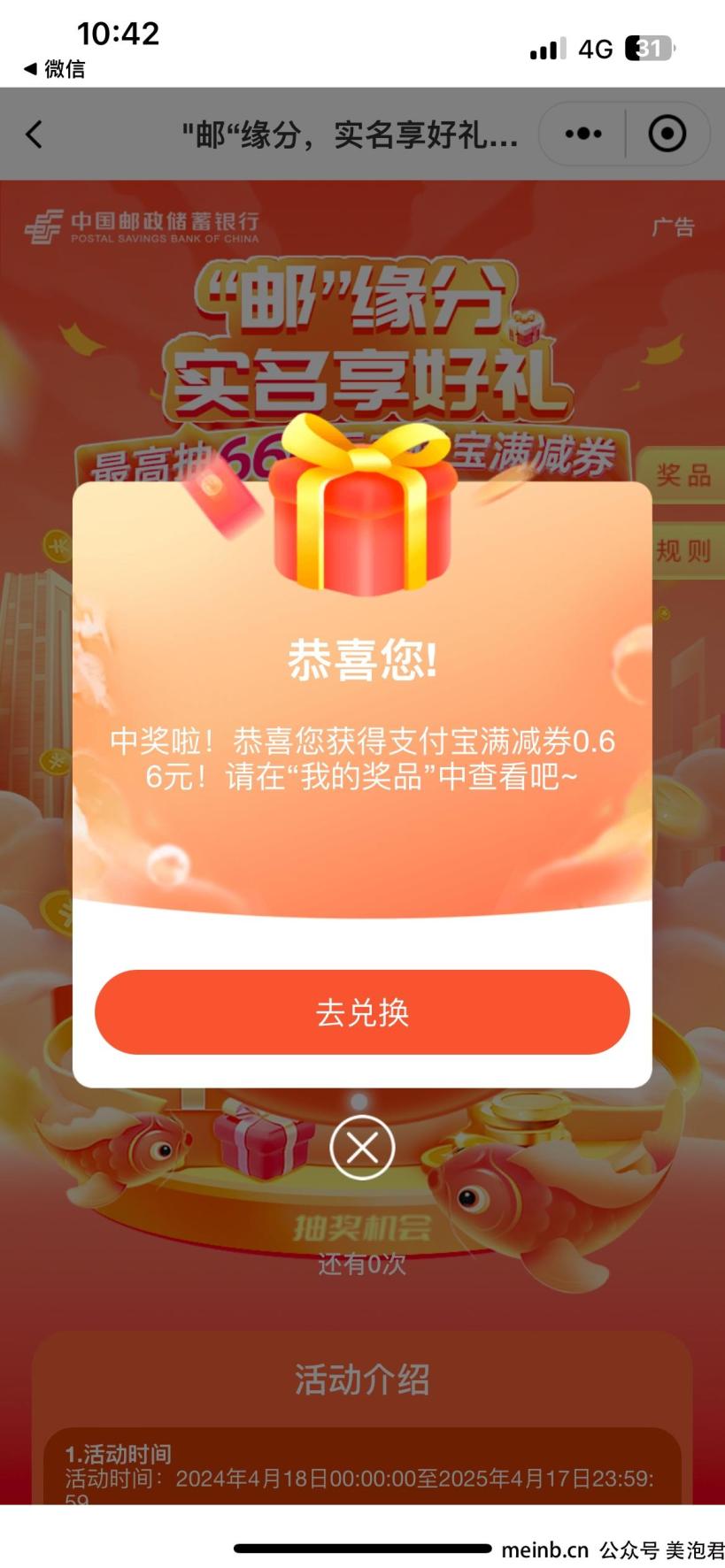
Task: Return to 微信 from the status bar
Action: click(x=55, y=69)
